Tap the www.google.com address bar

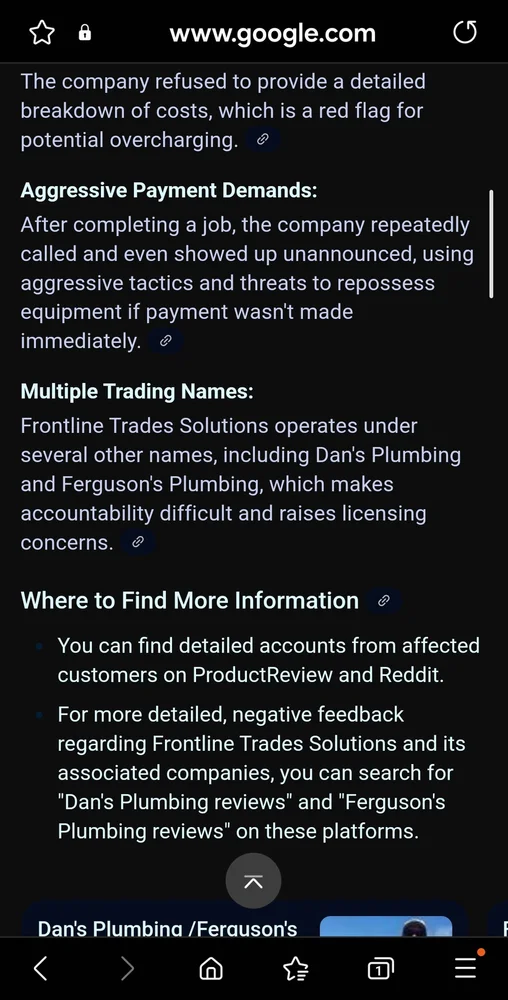[x=272, y=33]
